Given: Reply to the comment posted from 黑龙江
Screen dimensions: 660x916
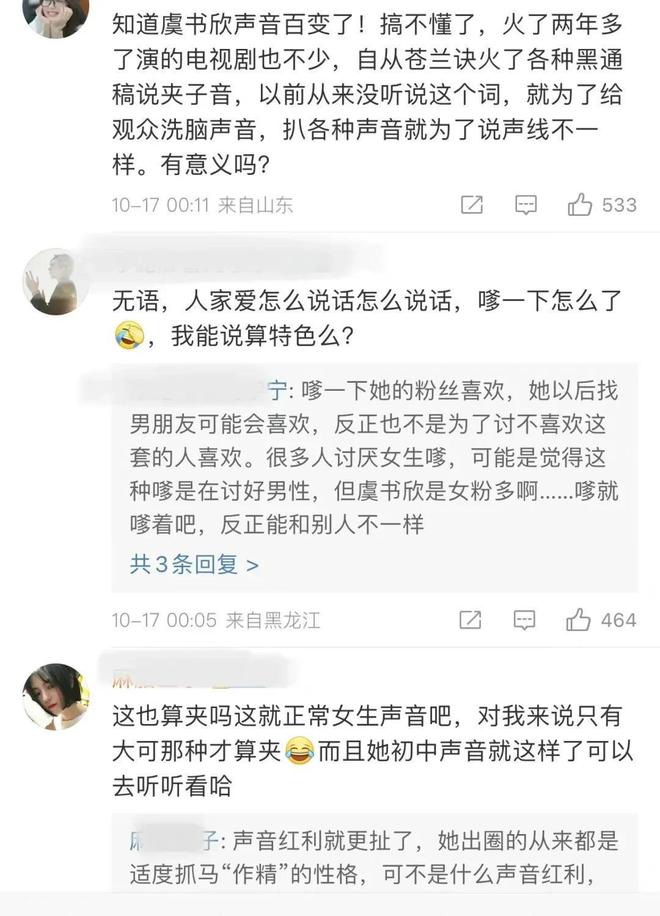Looking at the screenshot, I should [525, 620].
